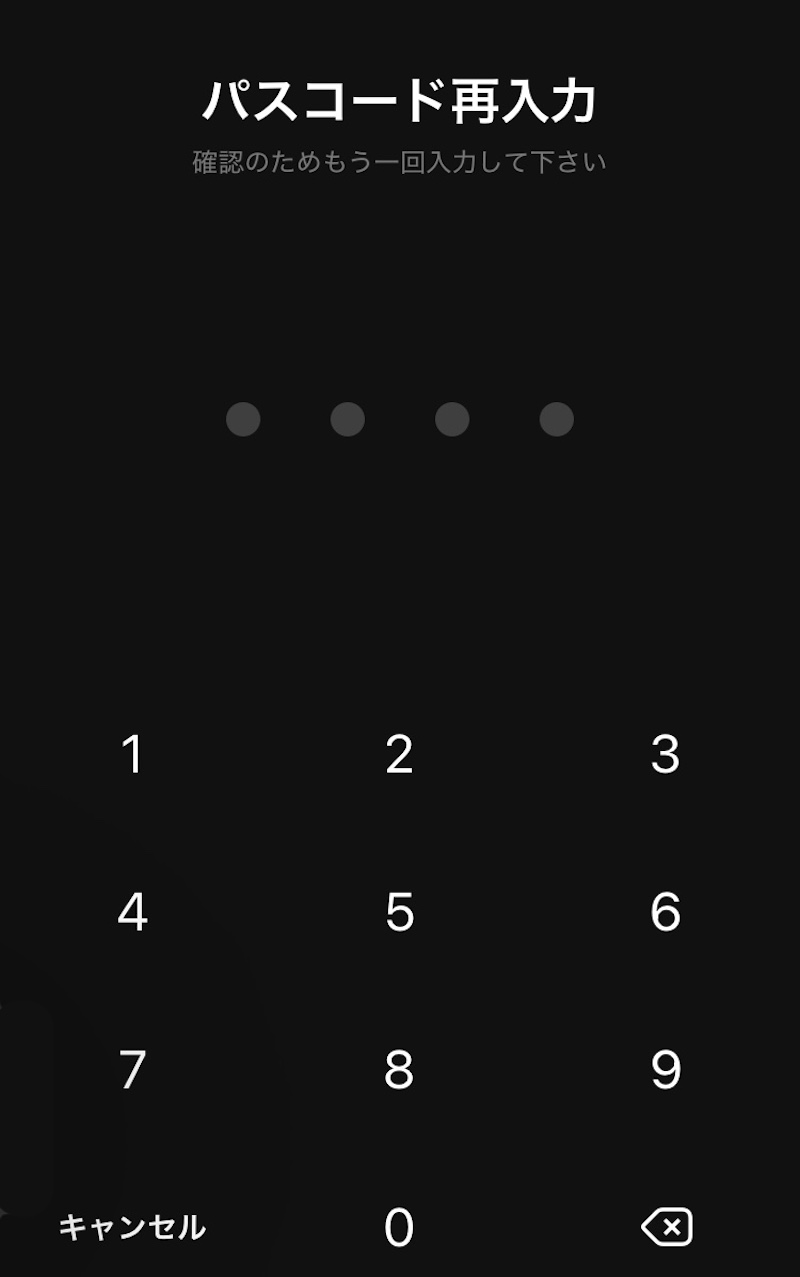Cancel passcode re-entry with キャンセル
Screen dimensions: 800x1277
tap(132, 1227)
